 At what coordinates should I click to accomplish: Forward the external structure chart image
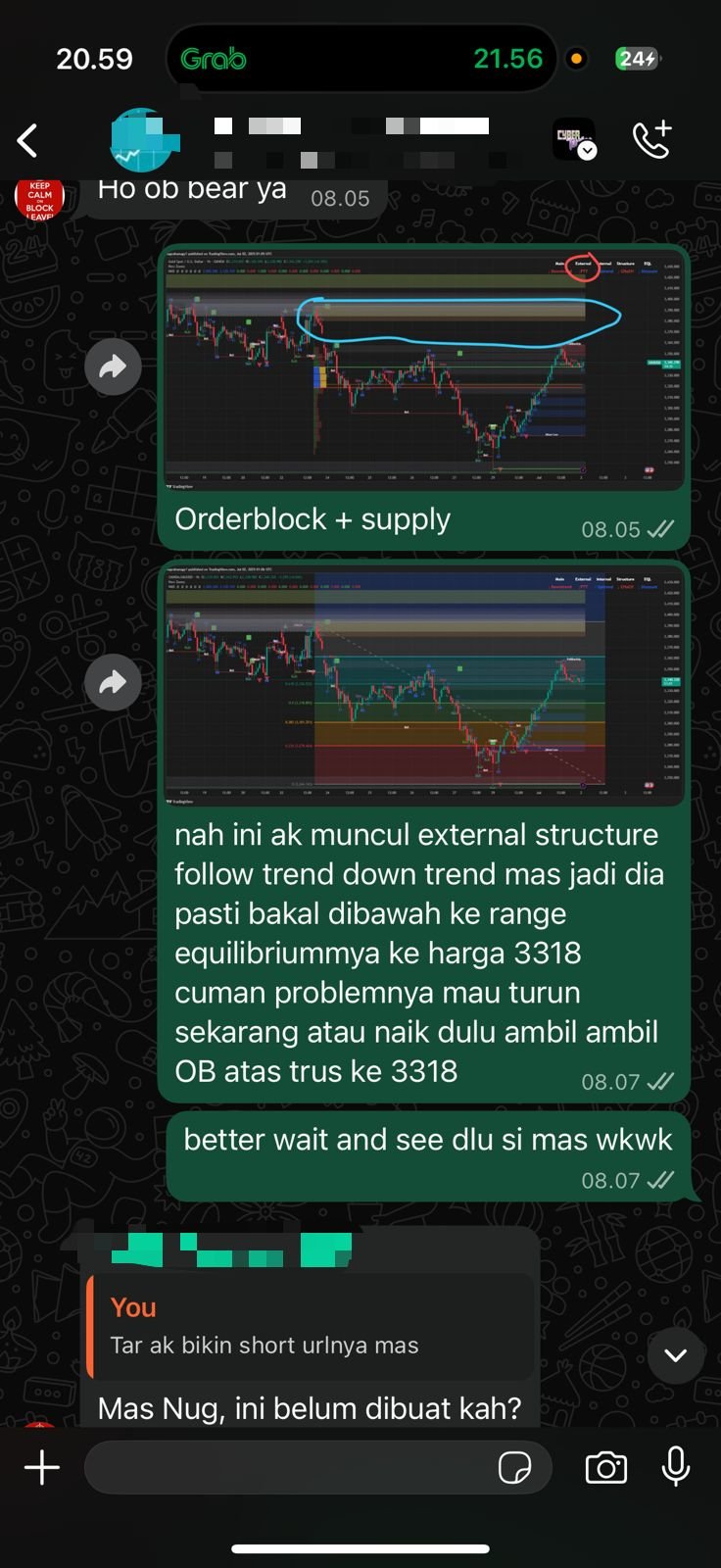point(113,683)
